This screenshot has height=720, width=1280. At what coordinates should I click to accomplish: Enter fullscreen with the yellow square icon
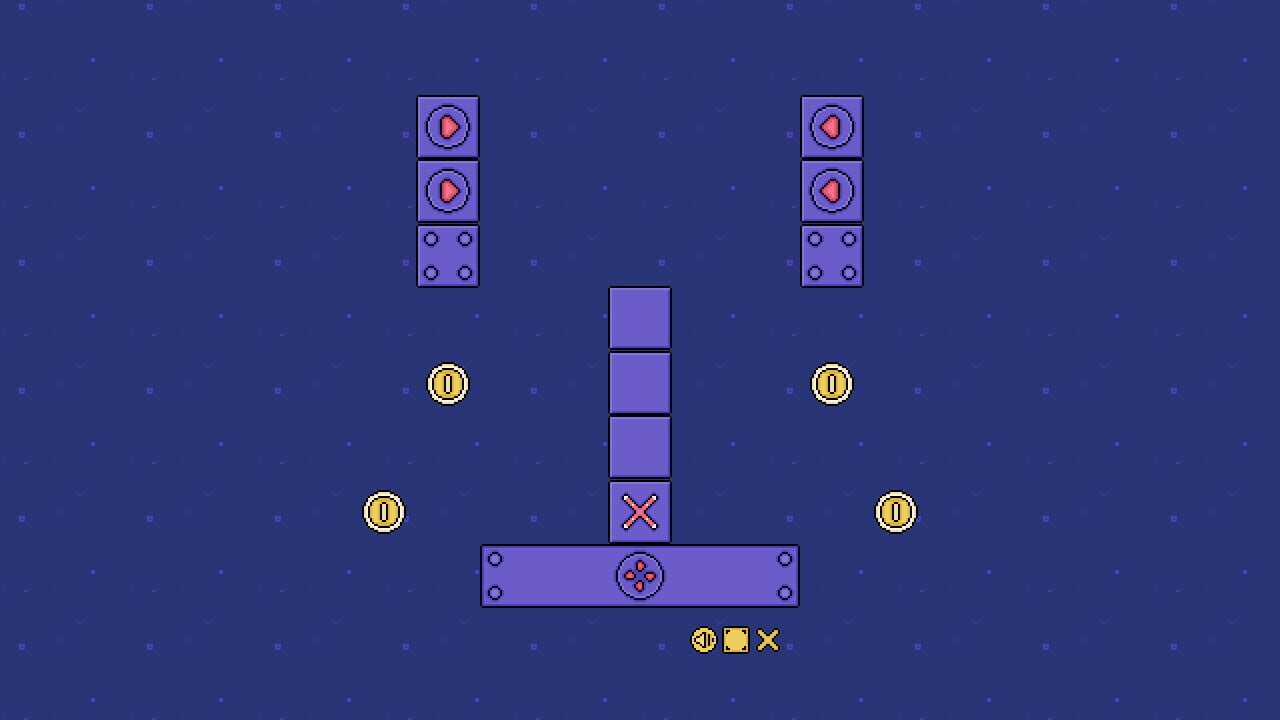pos(736,640)
